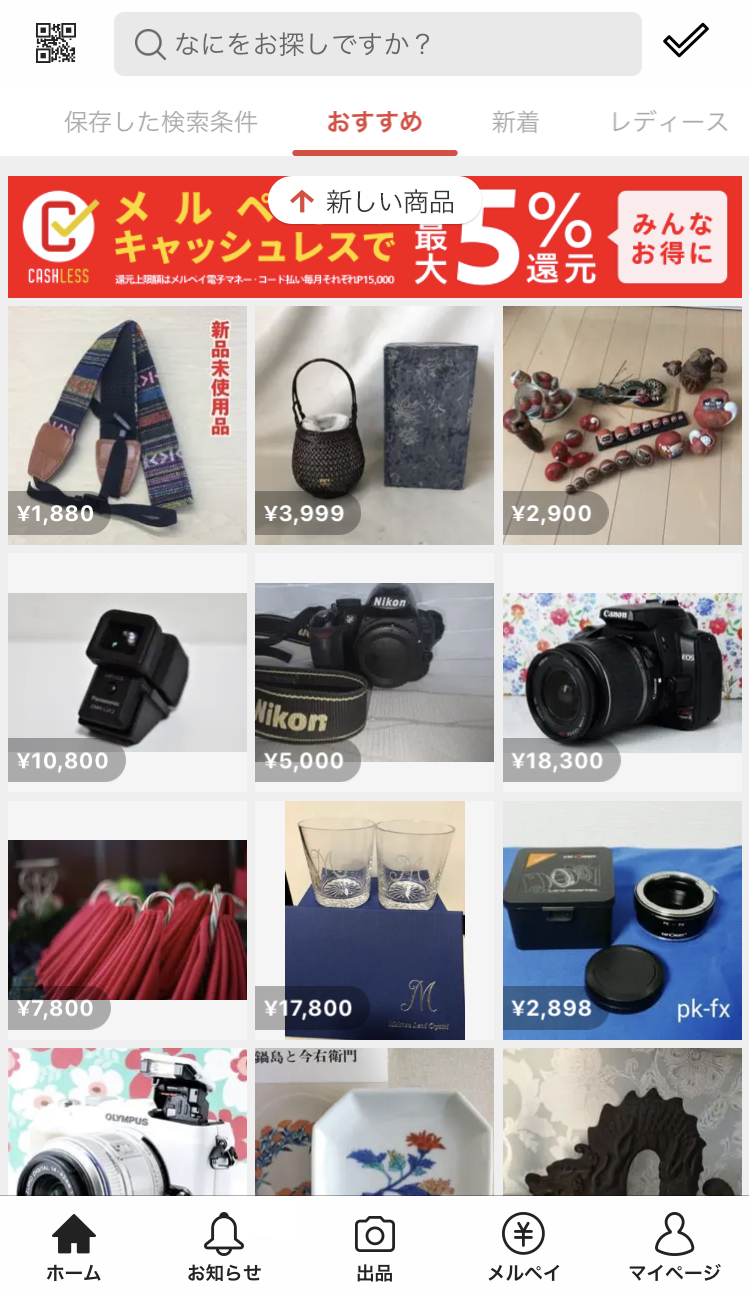Open the メルペイ tab
Screen dimensions: 749x1294
click(523, 1247)
